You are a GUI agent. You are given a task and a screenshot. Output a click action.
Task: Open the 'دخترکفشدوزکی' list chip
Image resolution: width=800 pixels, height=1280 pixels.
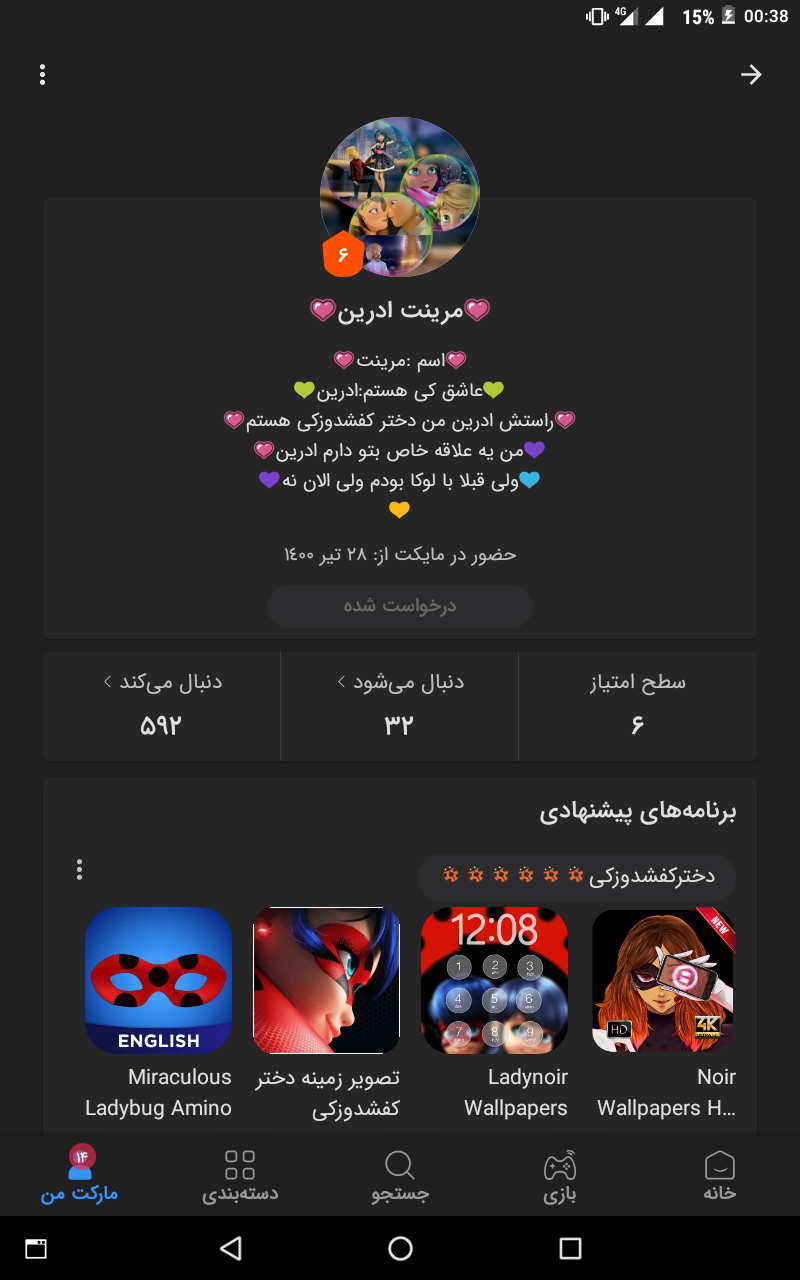click(x=577, y=876)
